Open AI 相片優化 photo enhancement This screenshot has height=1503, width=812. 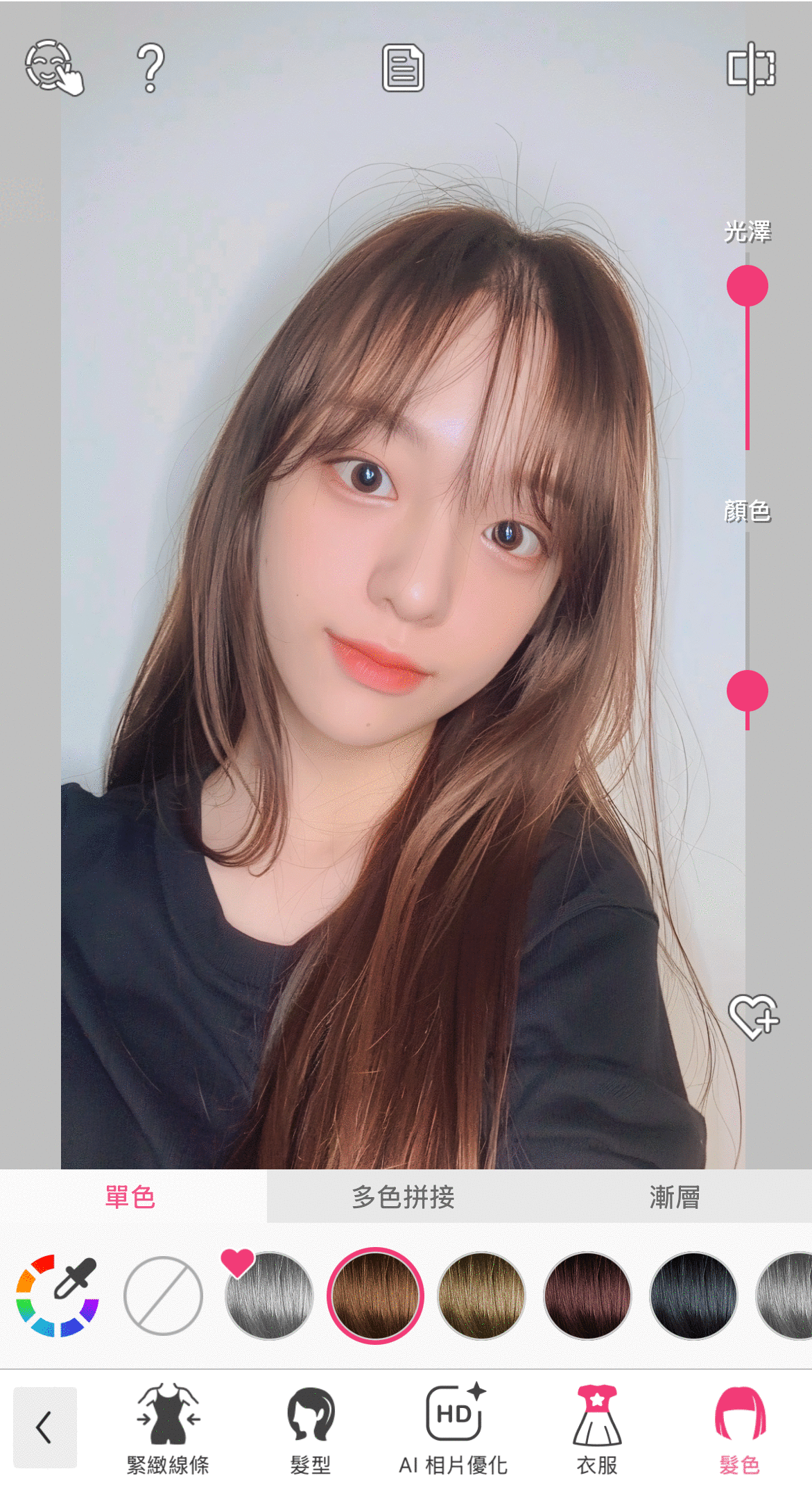[x=453, y=1429]
